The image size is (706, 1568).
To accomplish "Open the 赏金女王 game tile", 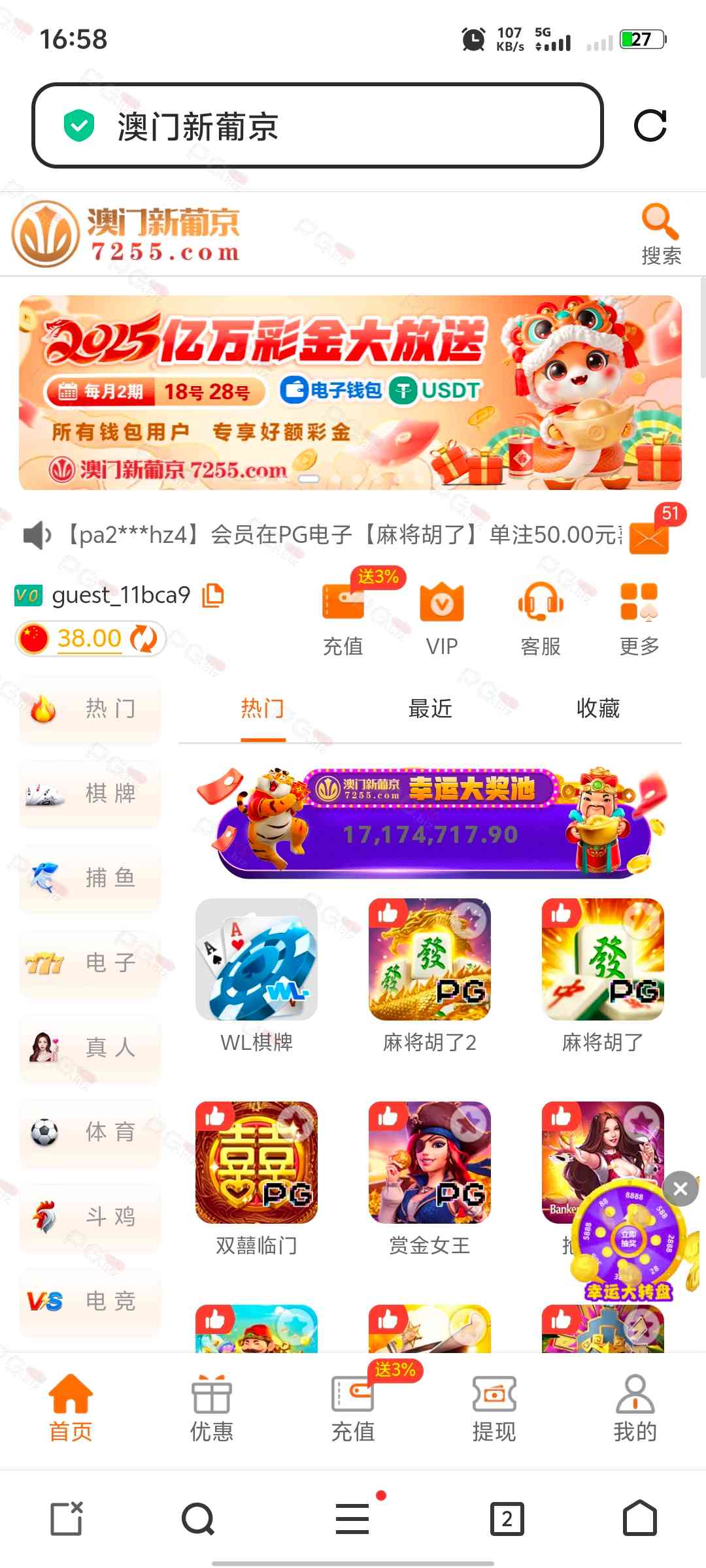I will point(429,1163).
